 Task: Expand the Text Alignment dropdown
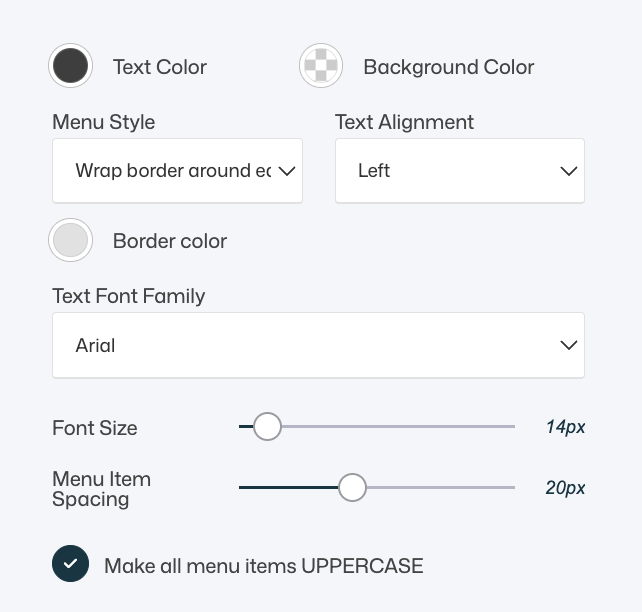pyautogui.click(x=459, y=171)
